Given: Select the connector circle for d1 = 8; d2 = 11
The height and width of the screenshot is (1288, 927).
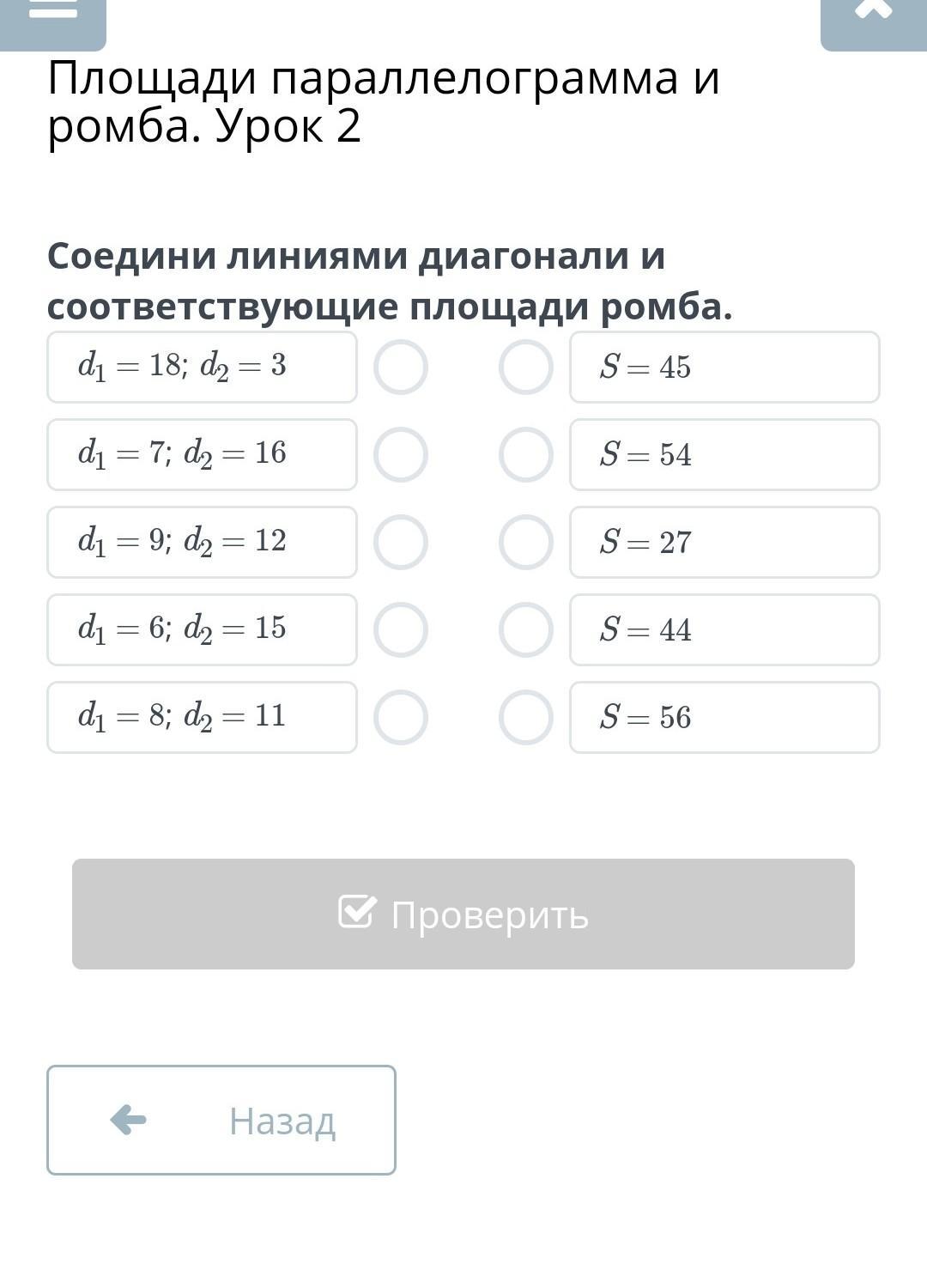Looking at the screenshot, I should (400, 718).
